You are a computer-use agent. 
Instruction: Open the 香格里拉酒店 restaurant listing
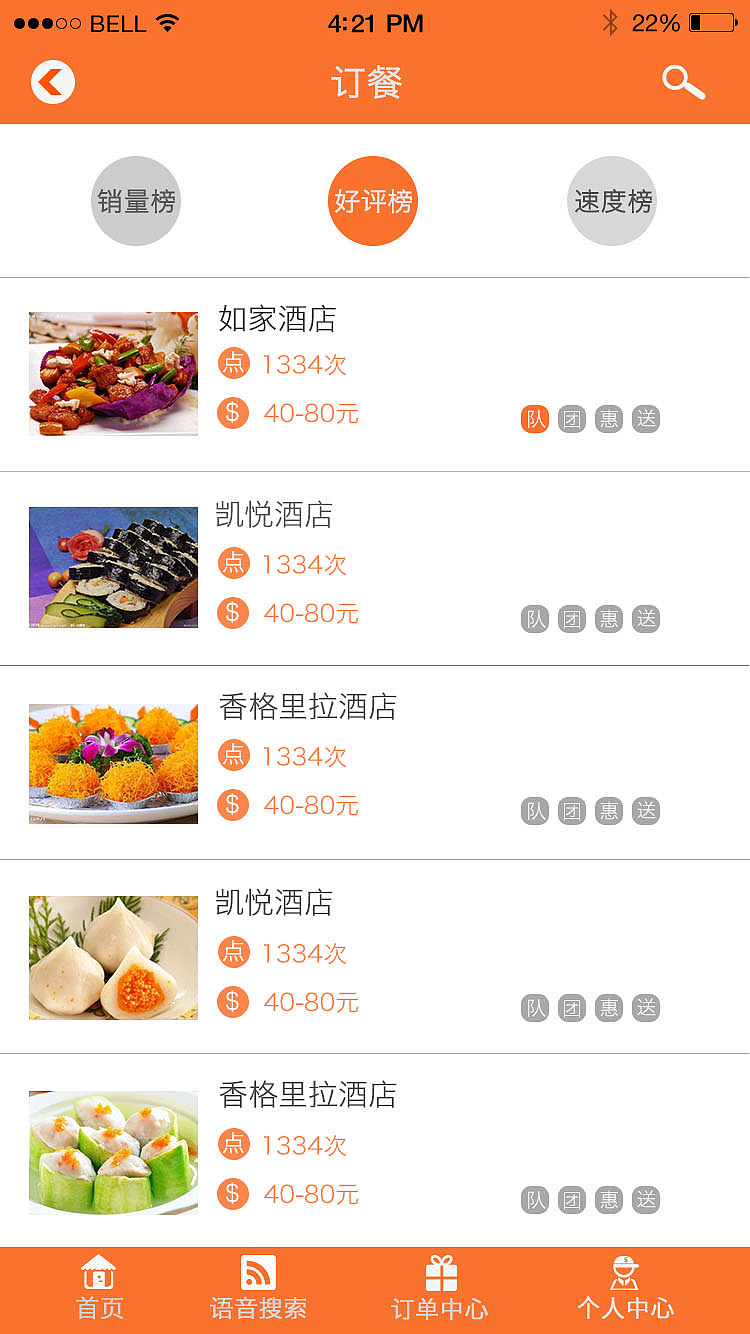tap(305, 707)
